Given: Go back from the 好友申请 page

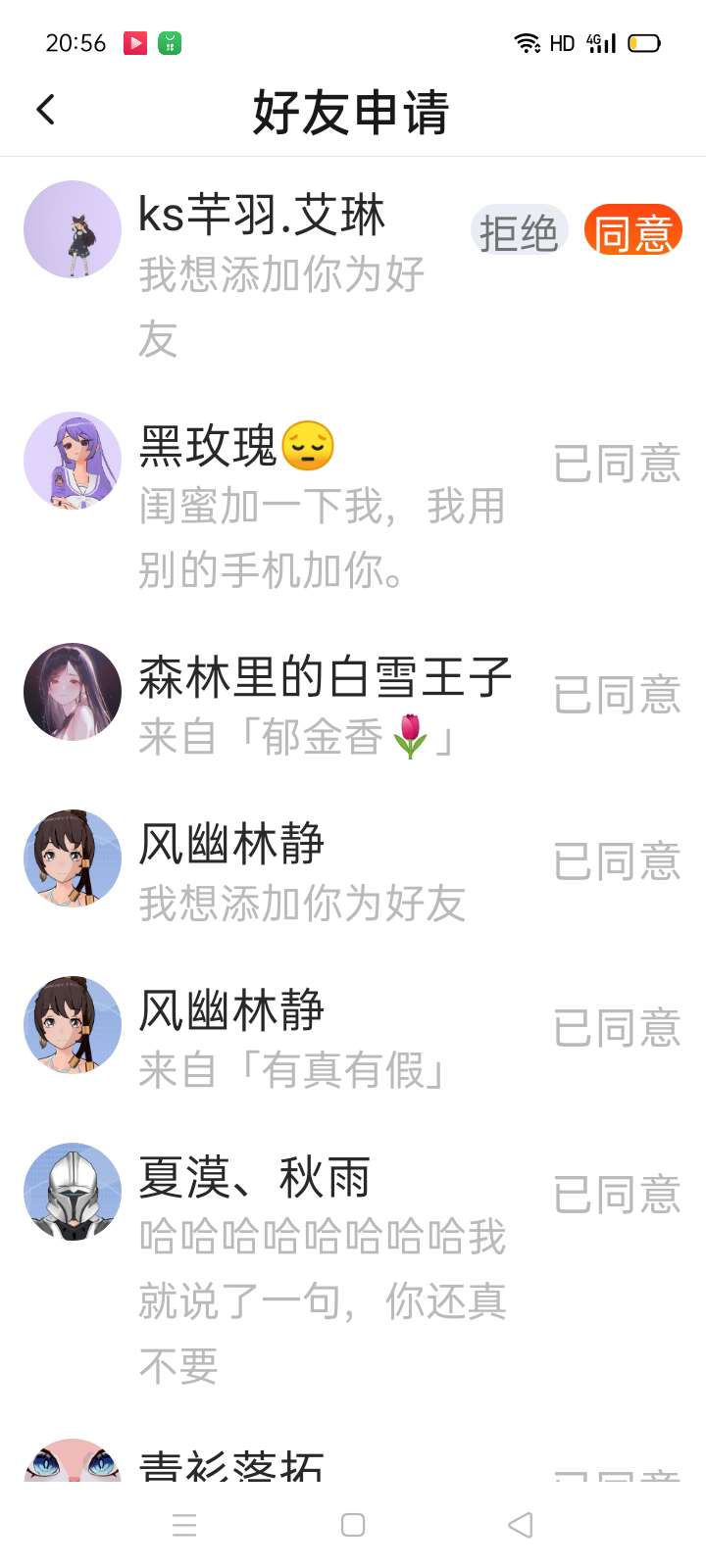Looking at the screenshot, I should (46, 110).
